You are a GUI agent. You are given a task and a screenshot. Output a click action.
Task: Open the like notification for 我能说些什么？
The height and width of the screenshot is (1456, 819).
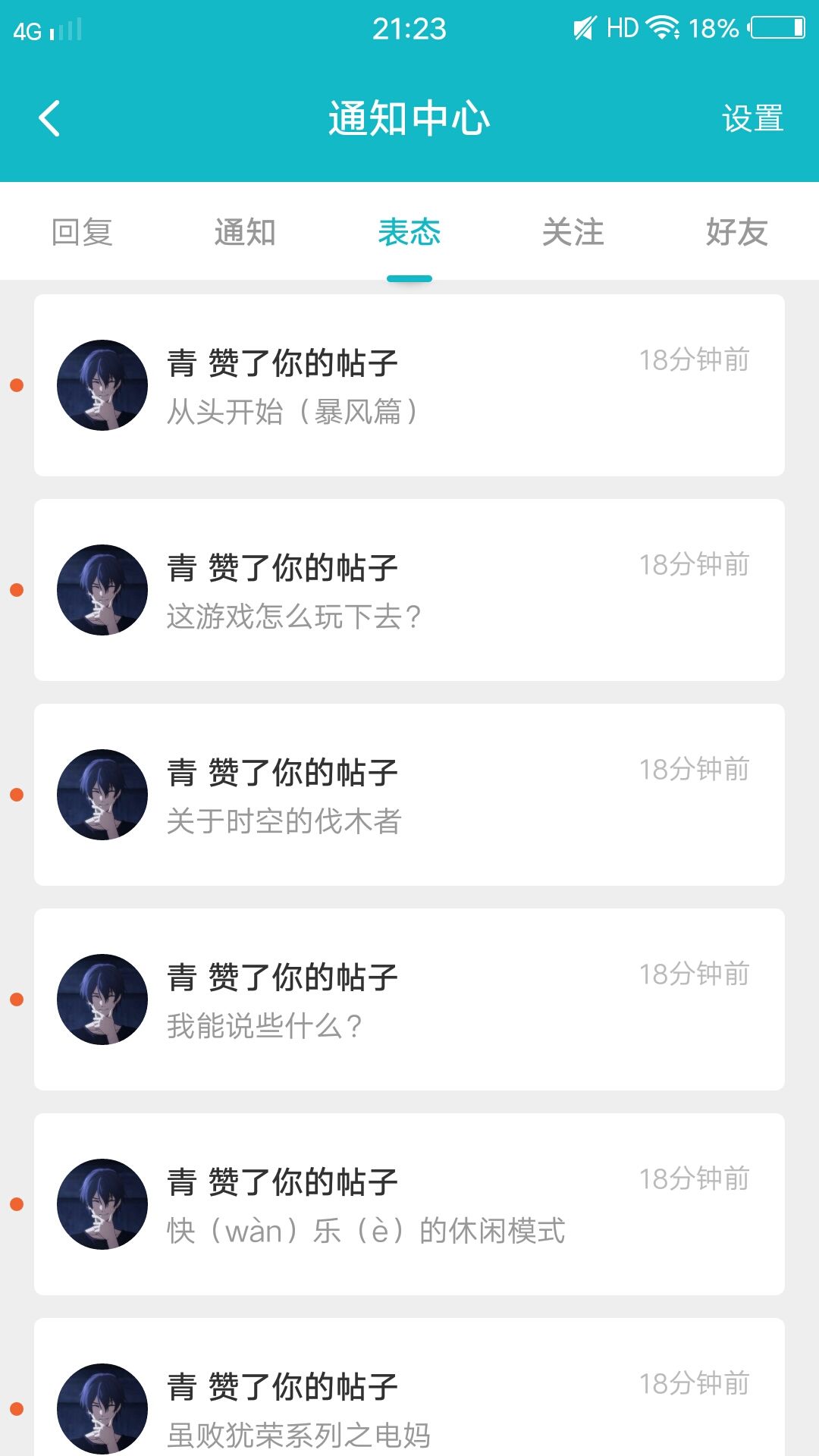(x=409, y=999)
